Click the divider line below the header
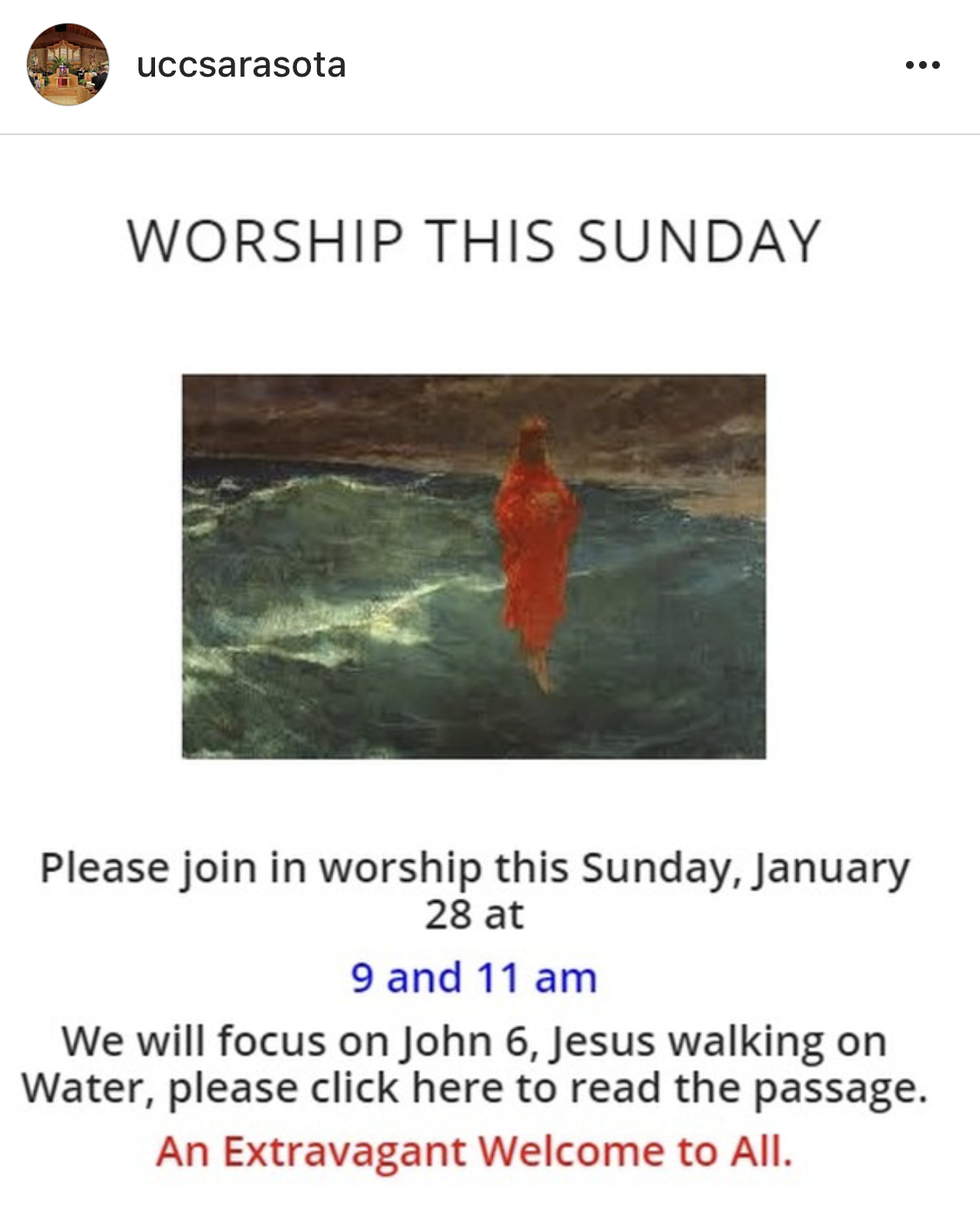This screenshot has height=1220, width=980. tap(490, 132)
